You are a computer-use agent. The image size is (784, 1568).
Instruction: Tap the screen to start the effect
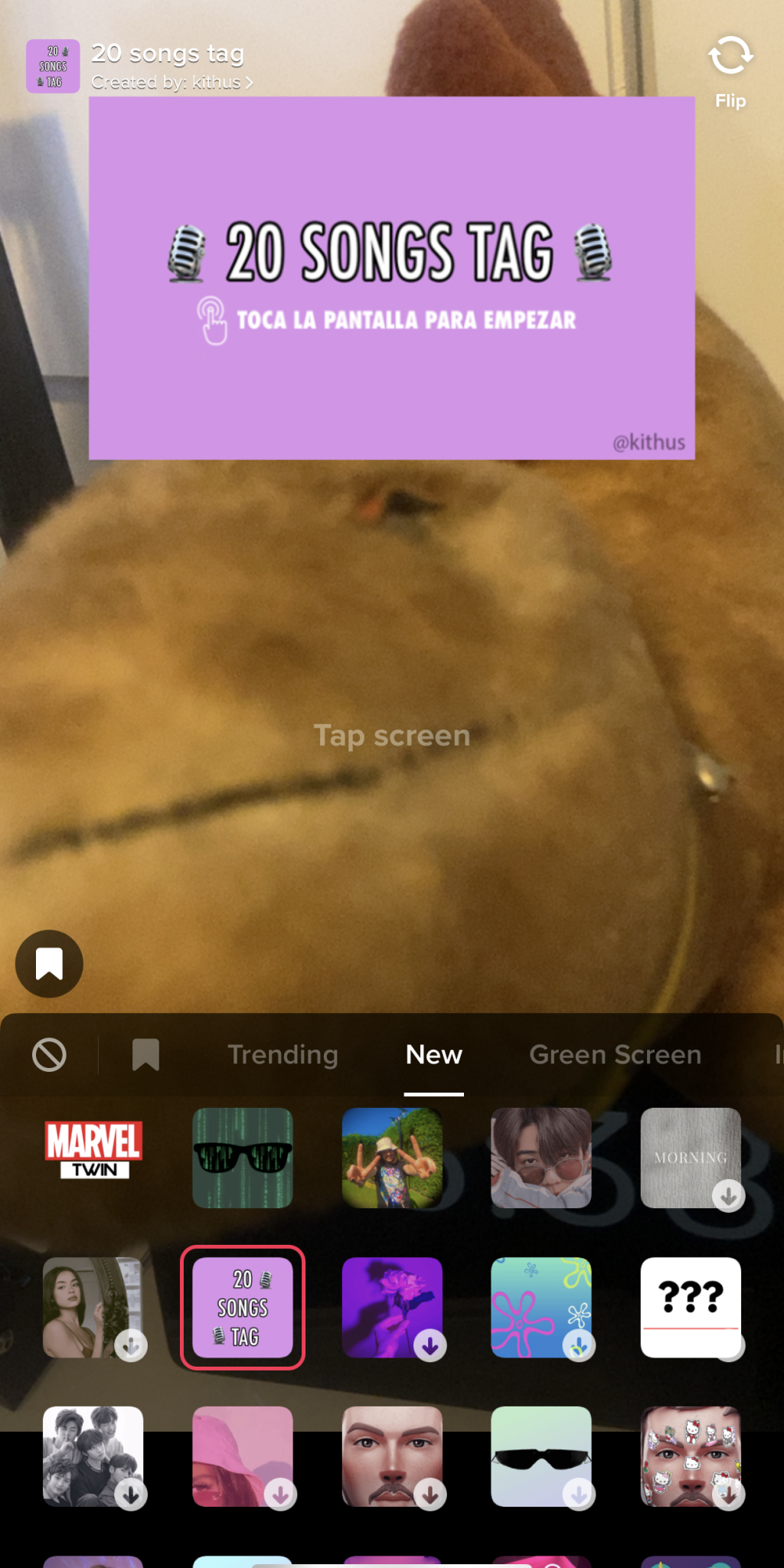pyautogui.click(x=392, y=735)
